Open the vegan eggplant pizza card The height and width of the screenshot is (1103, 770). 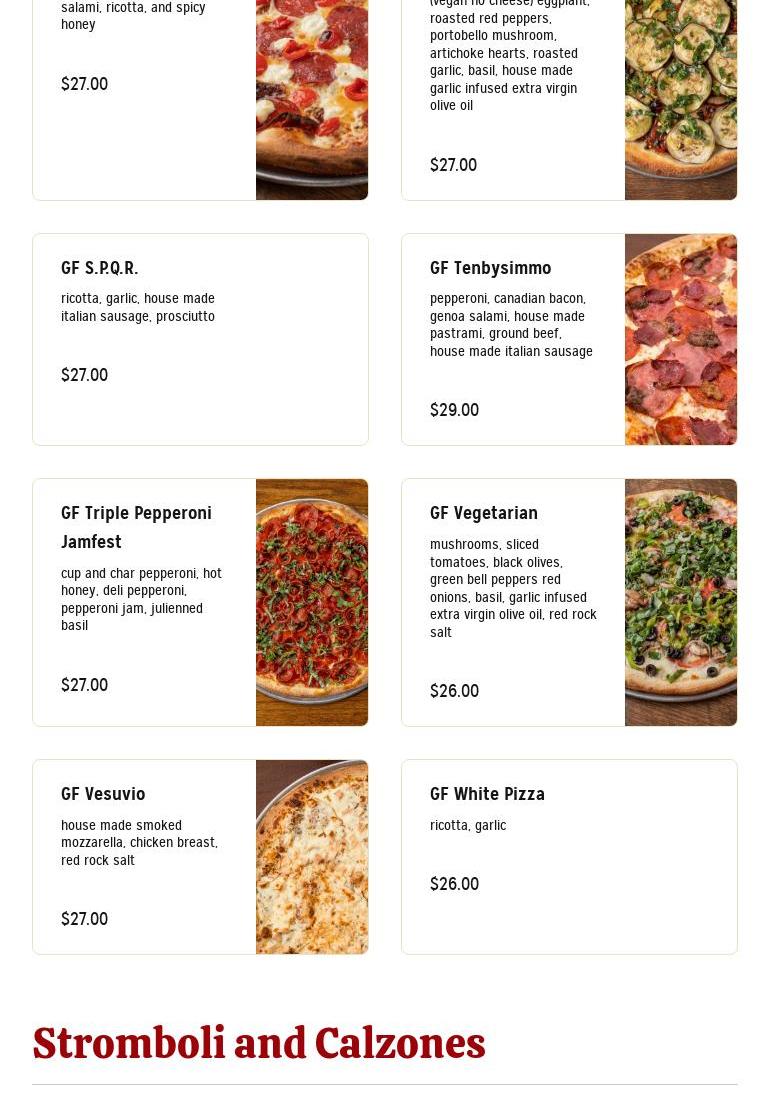tap(569, 98)
